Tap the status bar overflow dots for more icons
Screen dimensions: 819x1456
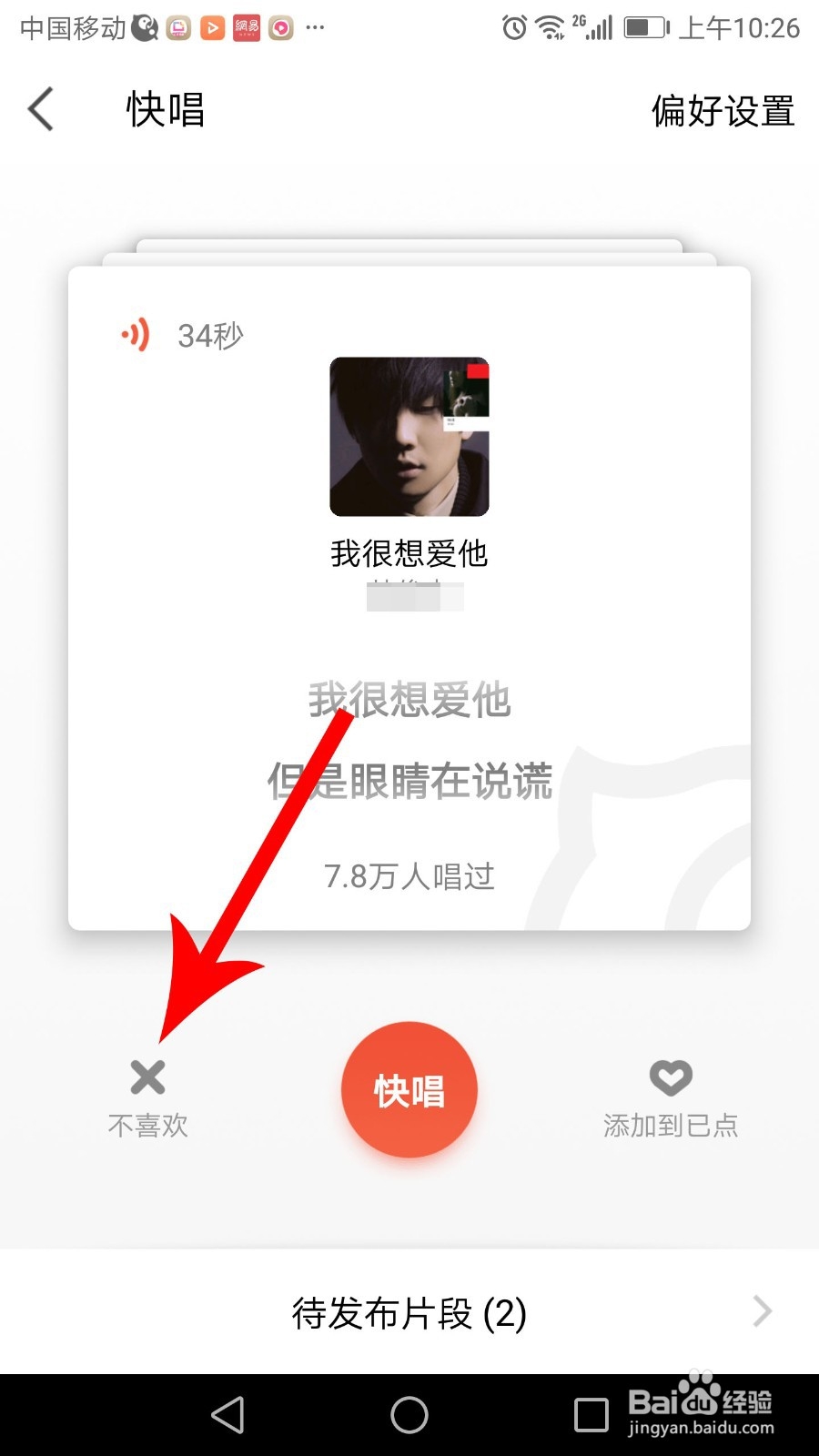[314, 27]
